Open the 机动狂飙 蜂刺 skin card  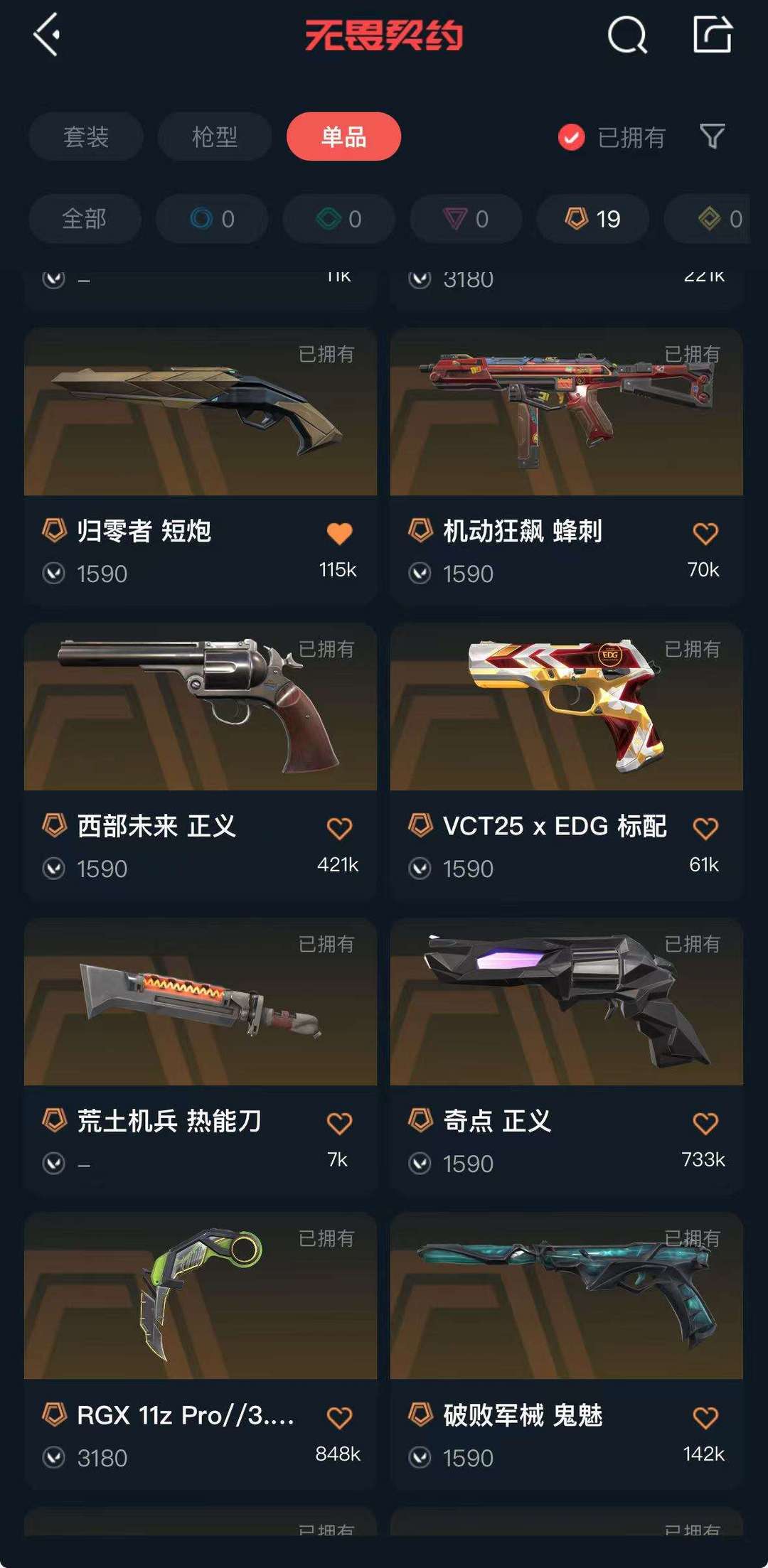[567, 466]
